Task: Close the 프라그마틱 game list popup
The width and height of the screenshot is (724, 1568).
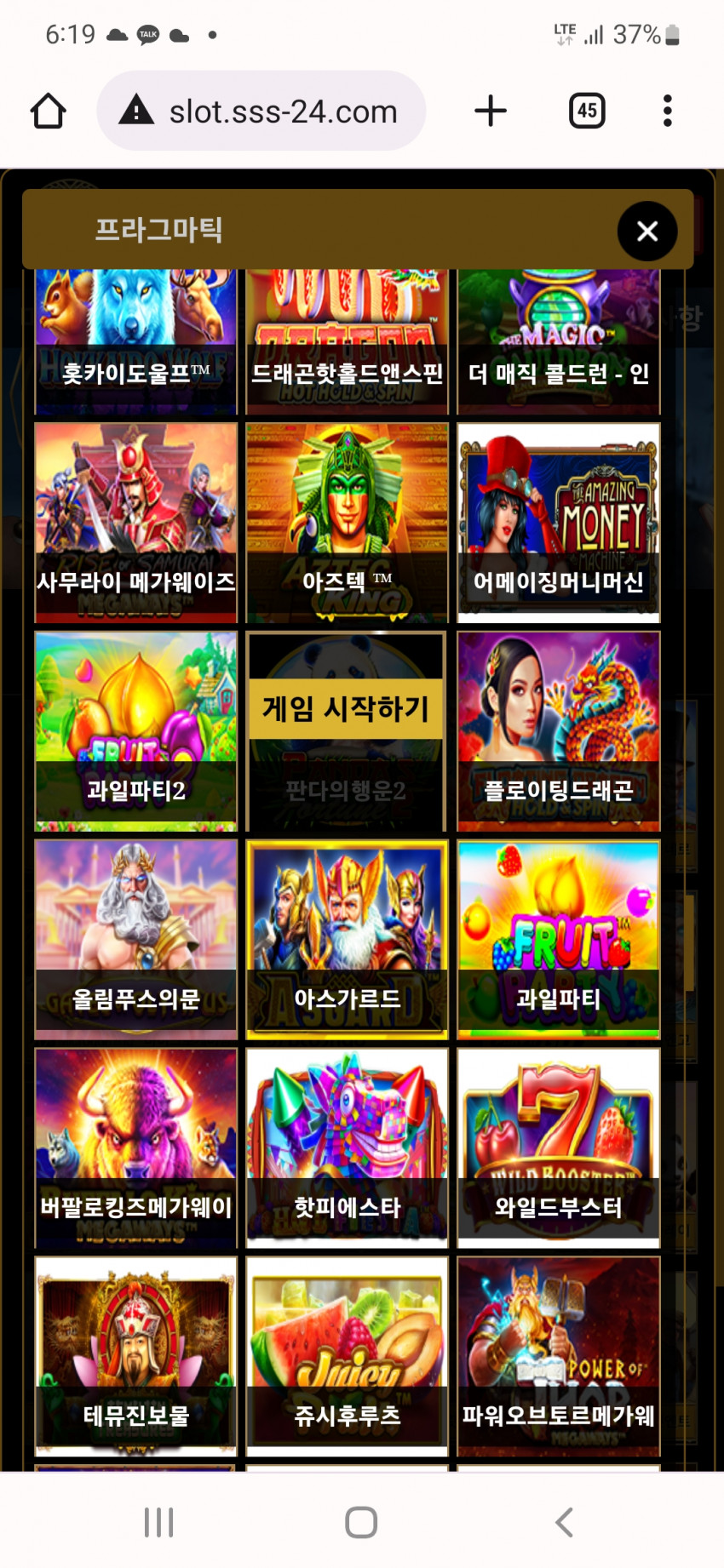Action: [646, 232]
